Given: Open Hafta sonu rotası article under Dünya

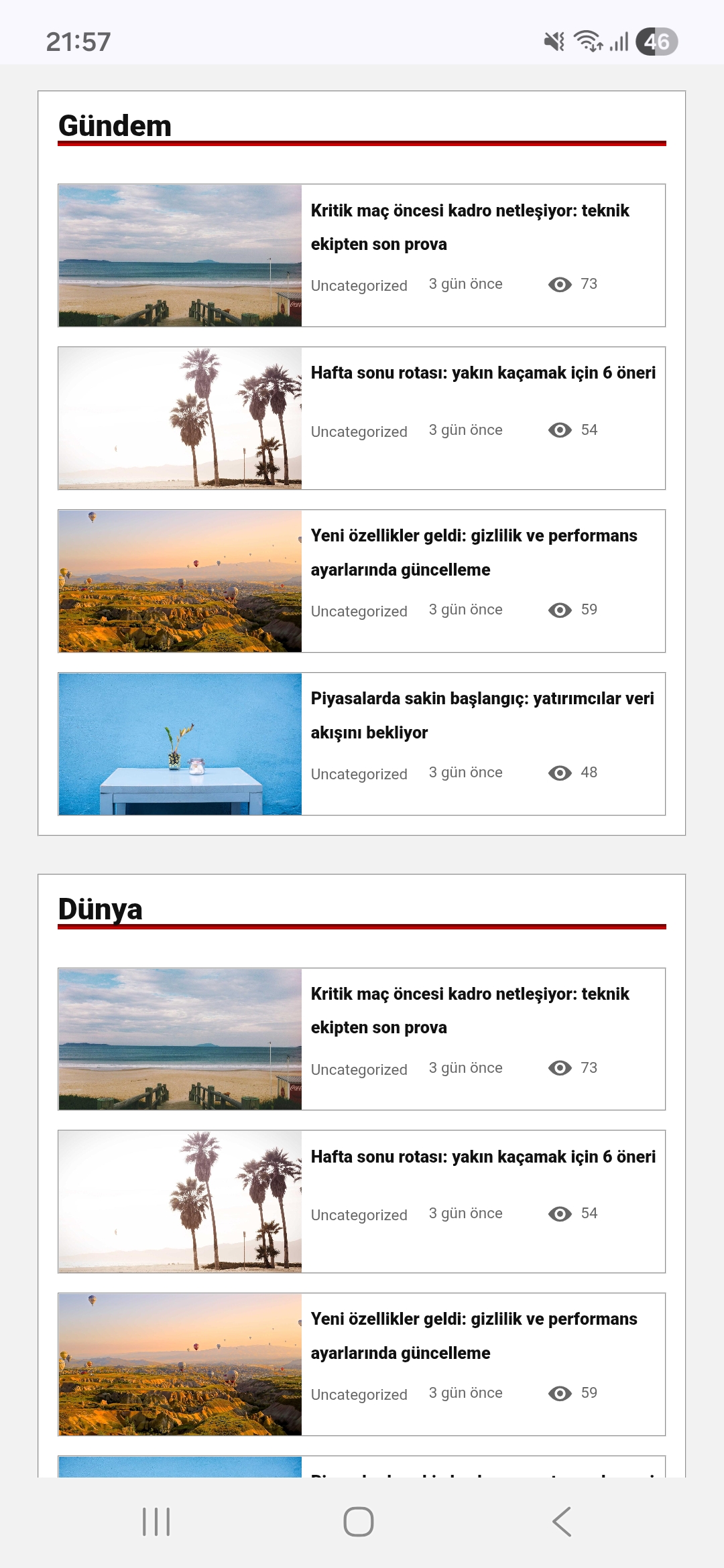Looking at the screenshot, I should (x=483, y=1157).
